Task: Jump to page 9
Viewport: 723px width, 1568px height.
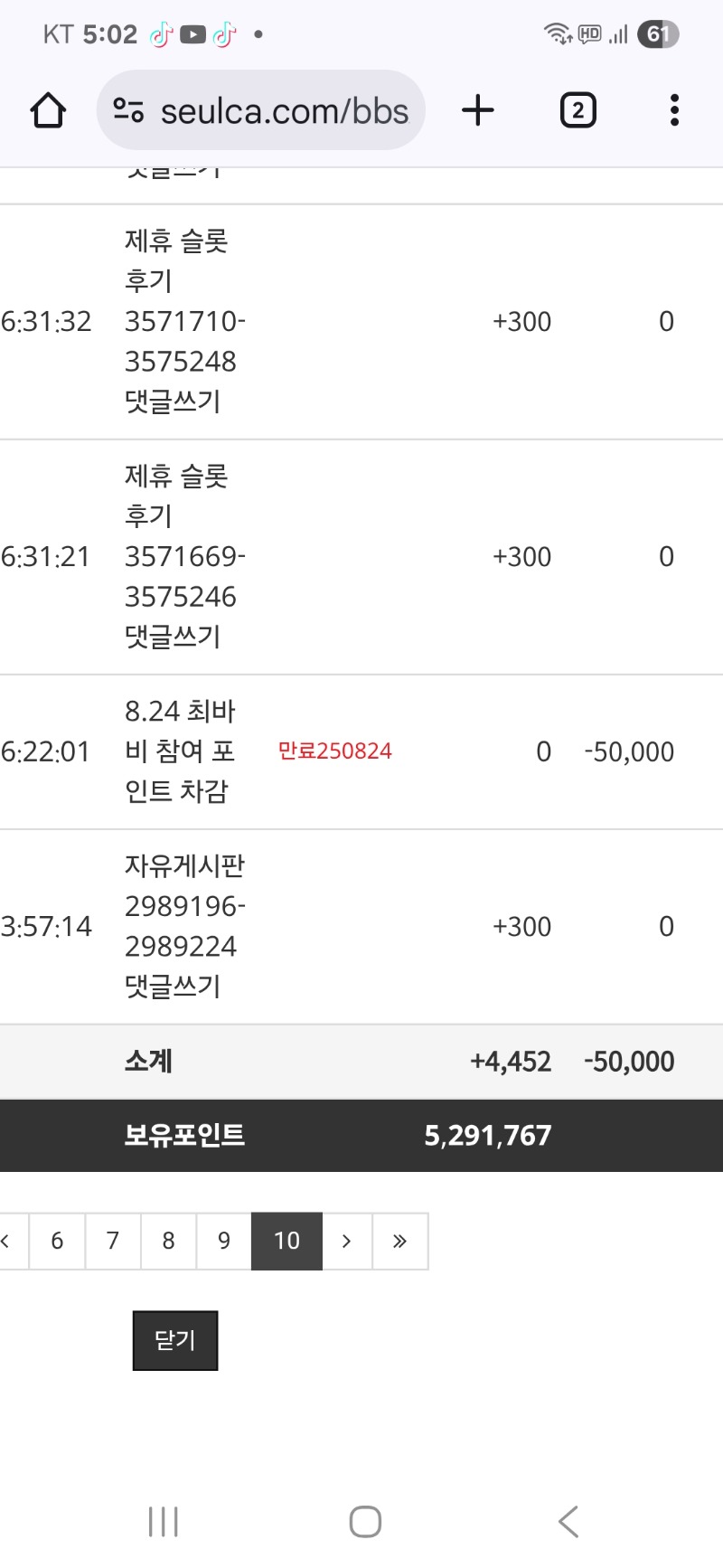Action: [x=224, y=1241]
